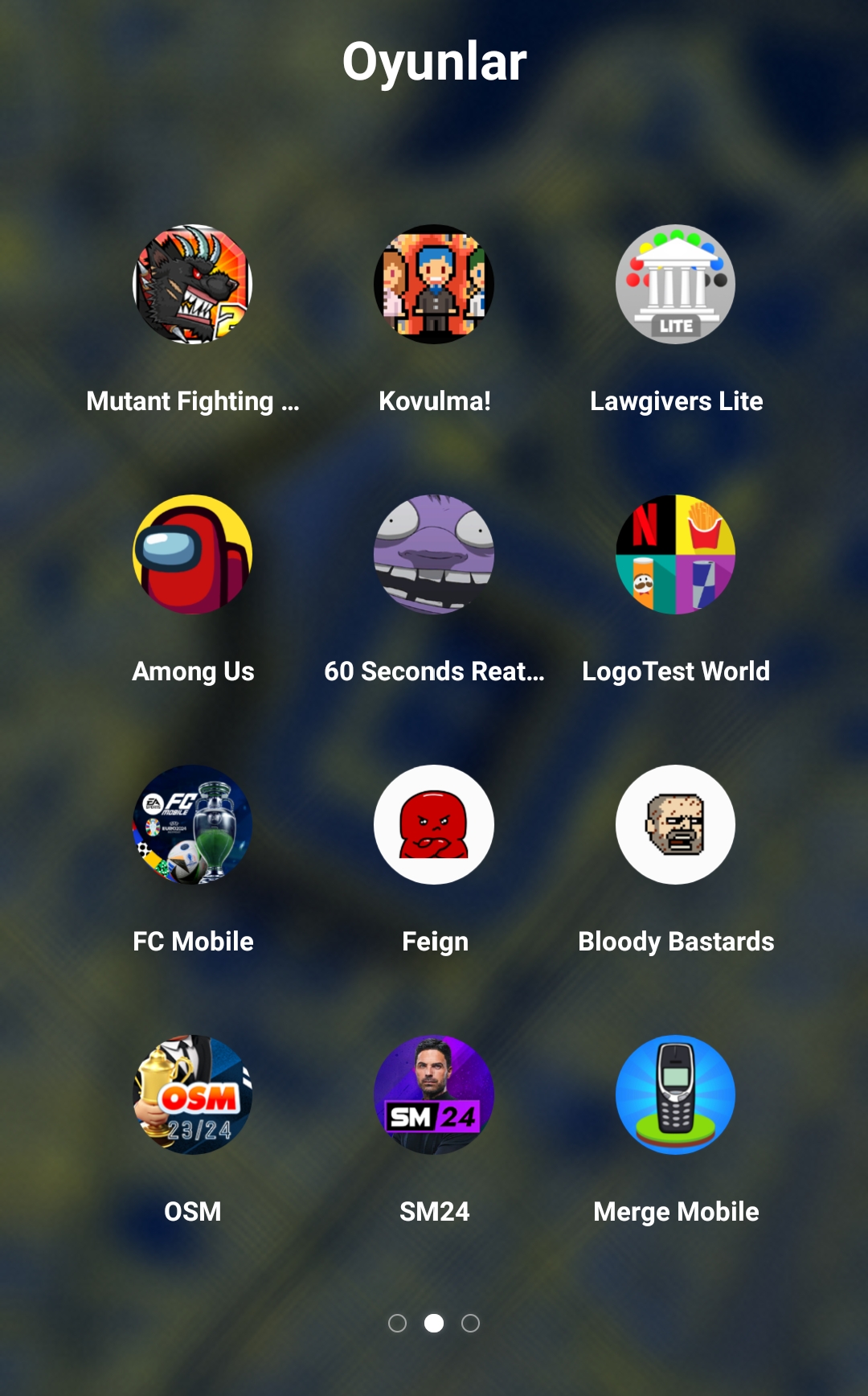Launch LogoTest World
868x1396 pixels.
(x=676, y=554)
